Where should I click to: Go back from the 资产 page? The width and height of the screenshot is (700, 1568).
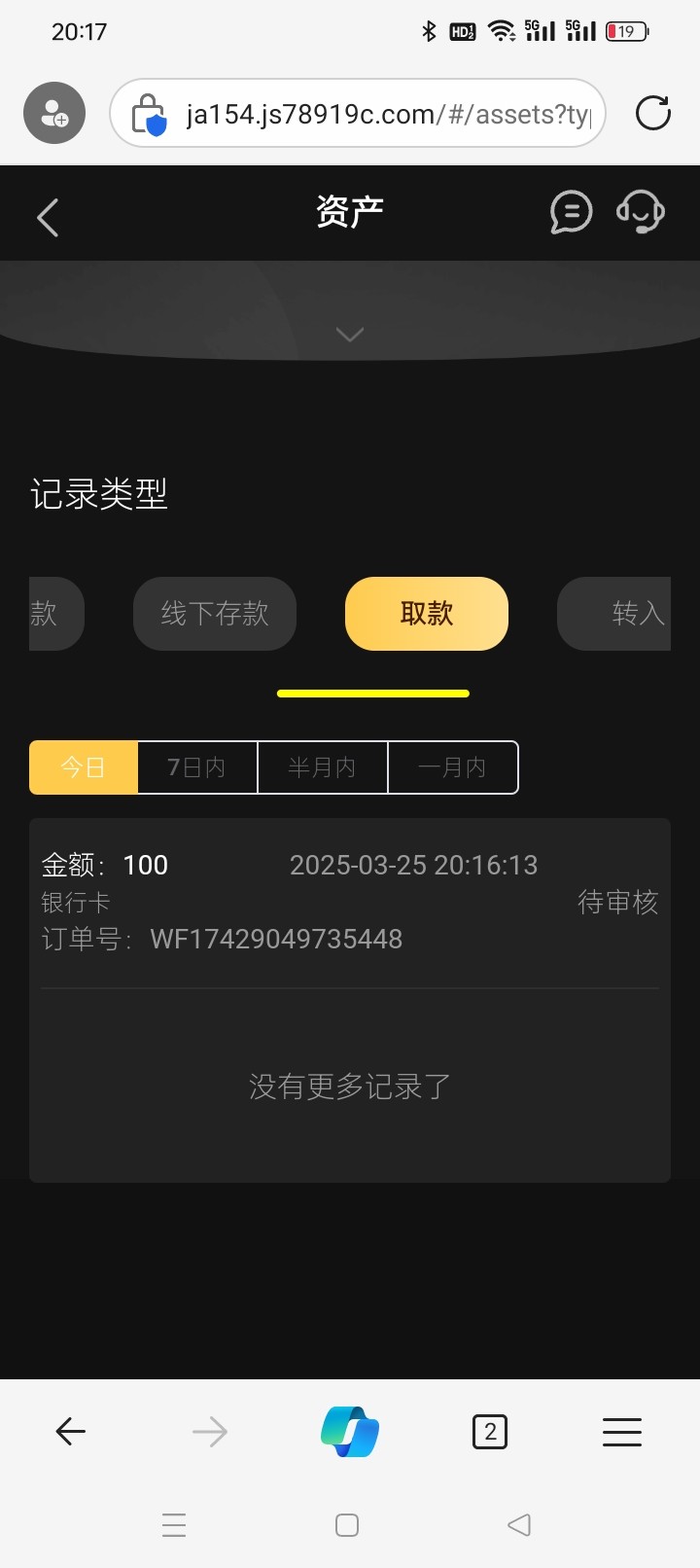pos(48,217)
